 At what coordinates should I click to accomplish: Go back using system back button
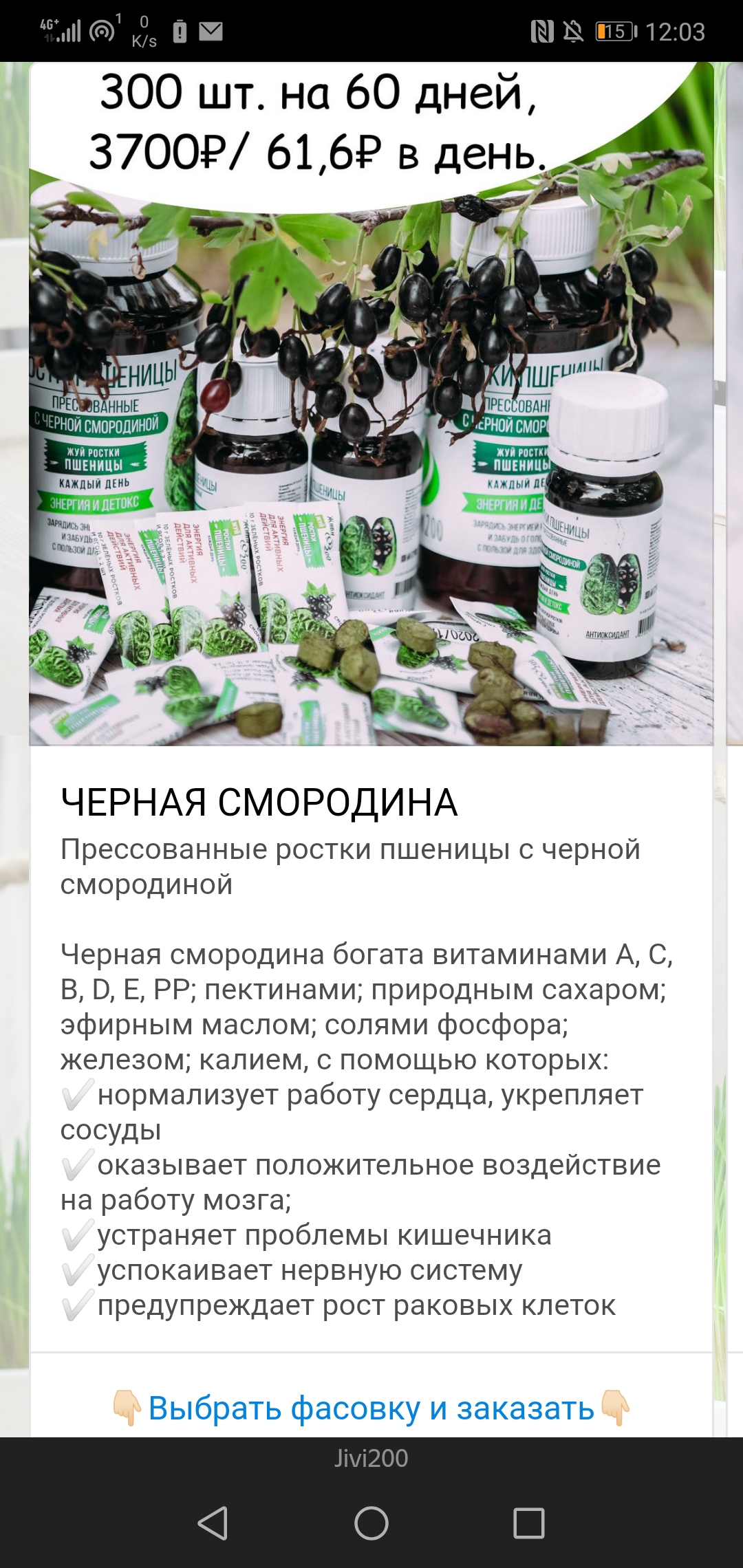[213, 1523]
